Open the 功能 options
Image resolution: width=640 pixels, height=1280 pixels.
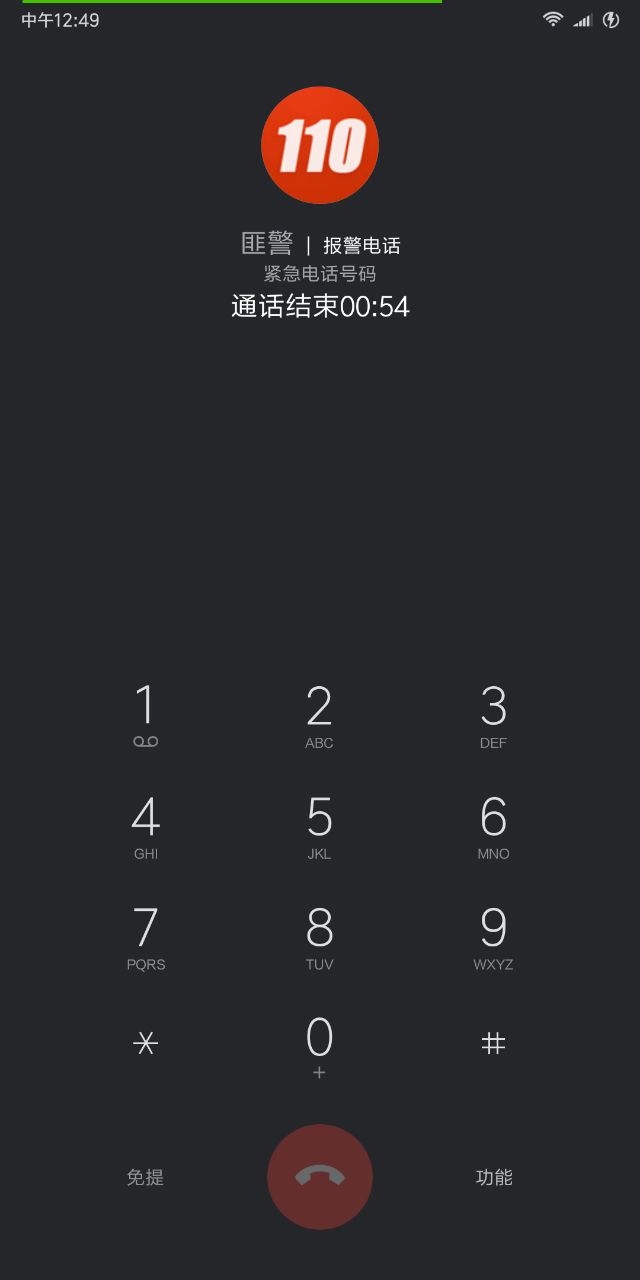pyautogui.click(x=494, y=1177)
